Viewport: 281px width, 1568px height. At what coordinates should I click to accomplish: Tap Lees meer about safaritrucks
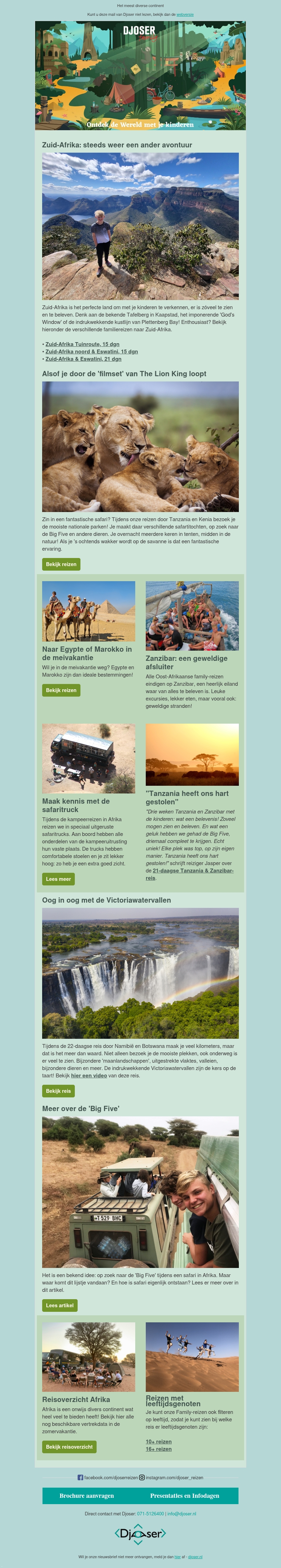tap(59, 879)
